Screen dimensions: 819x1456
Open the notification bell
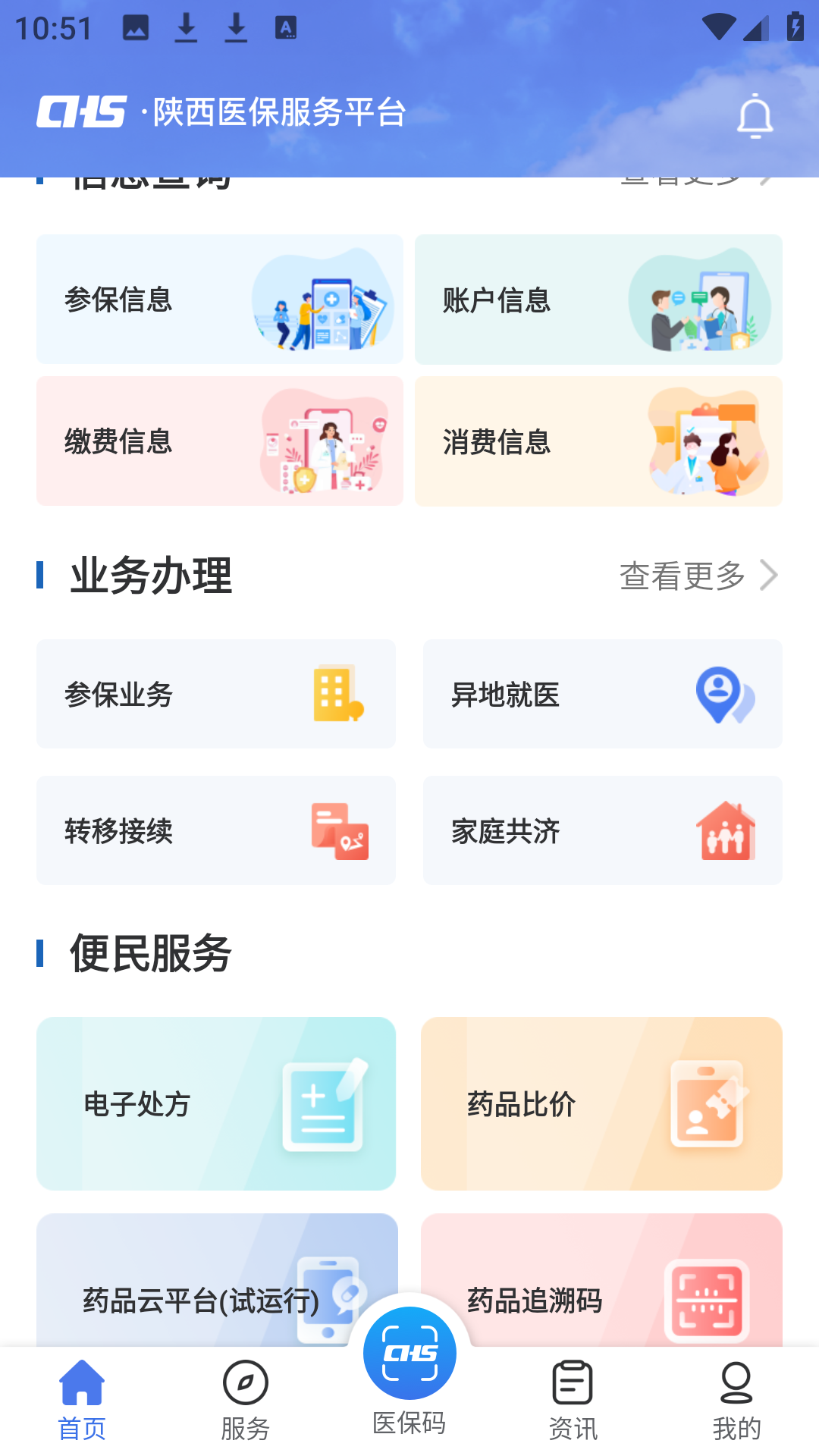754,115
